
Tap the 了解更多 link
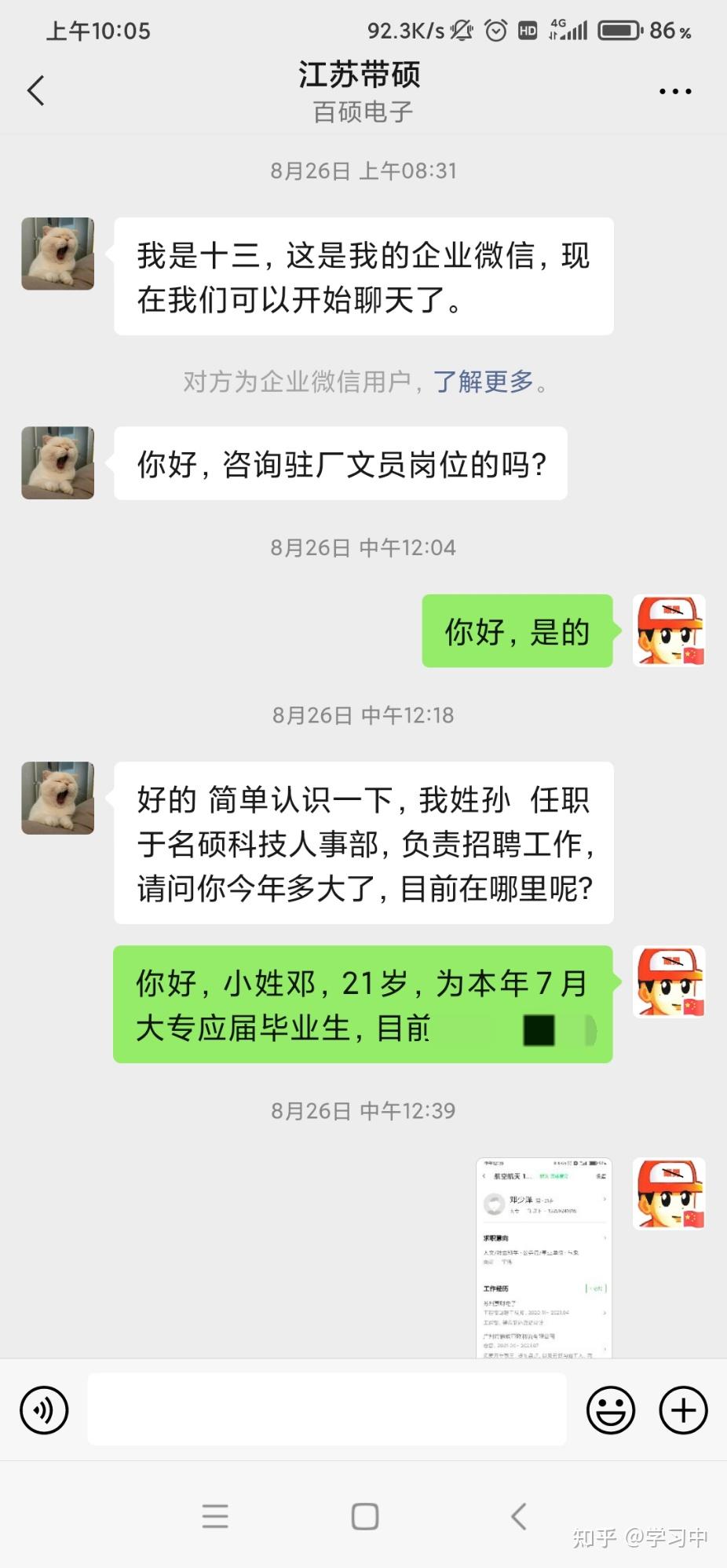[483, 382]
